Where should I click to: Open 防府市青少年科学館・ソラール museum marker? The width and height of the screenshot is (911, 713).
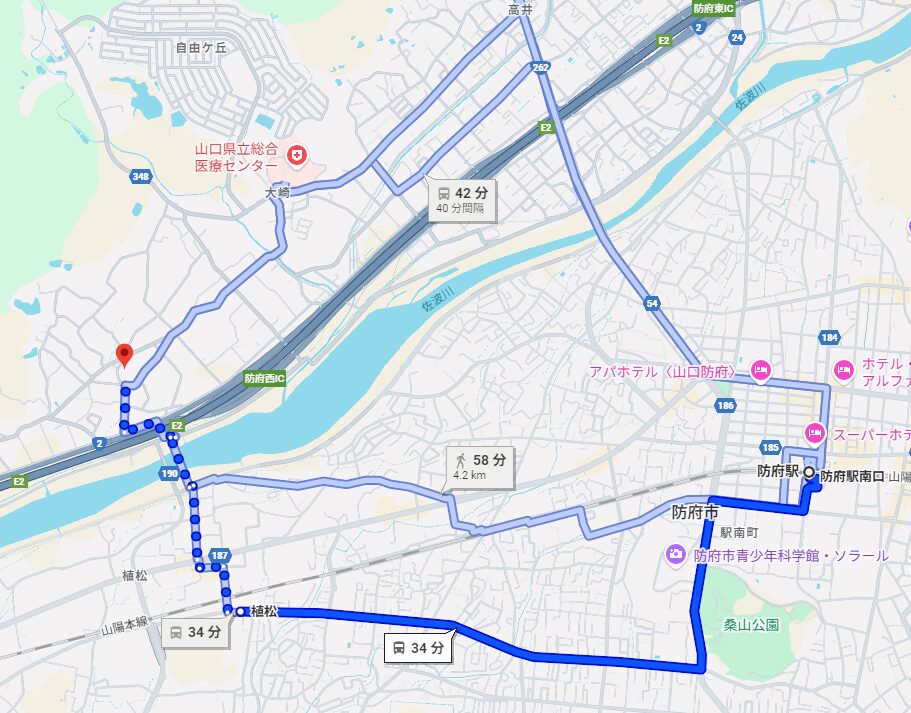(677, 555)
